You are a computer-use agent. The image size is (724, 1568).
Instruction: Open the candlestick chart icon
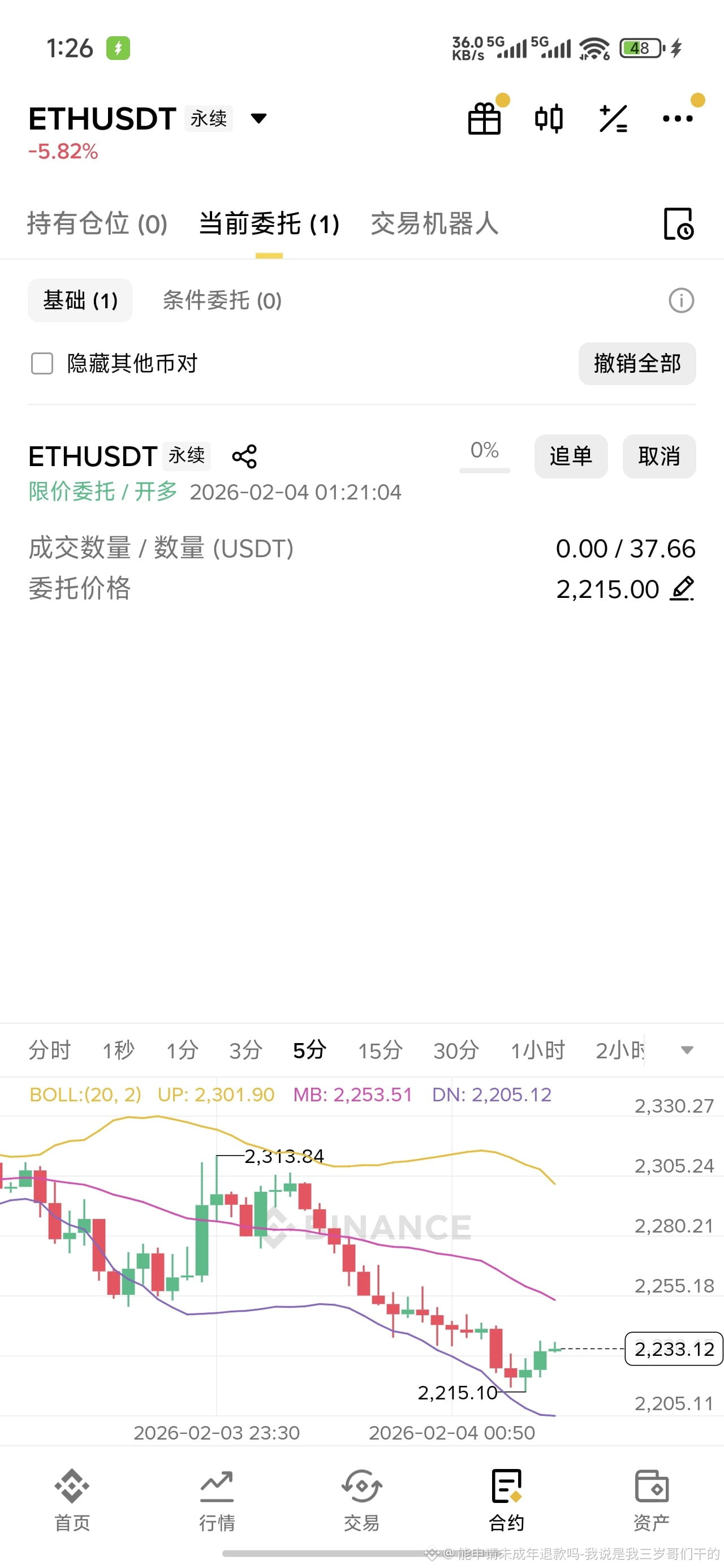549,118
